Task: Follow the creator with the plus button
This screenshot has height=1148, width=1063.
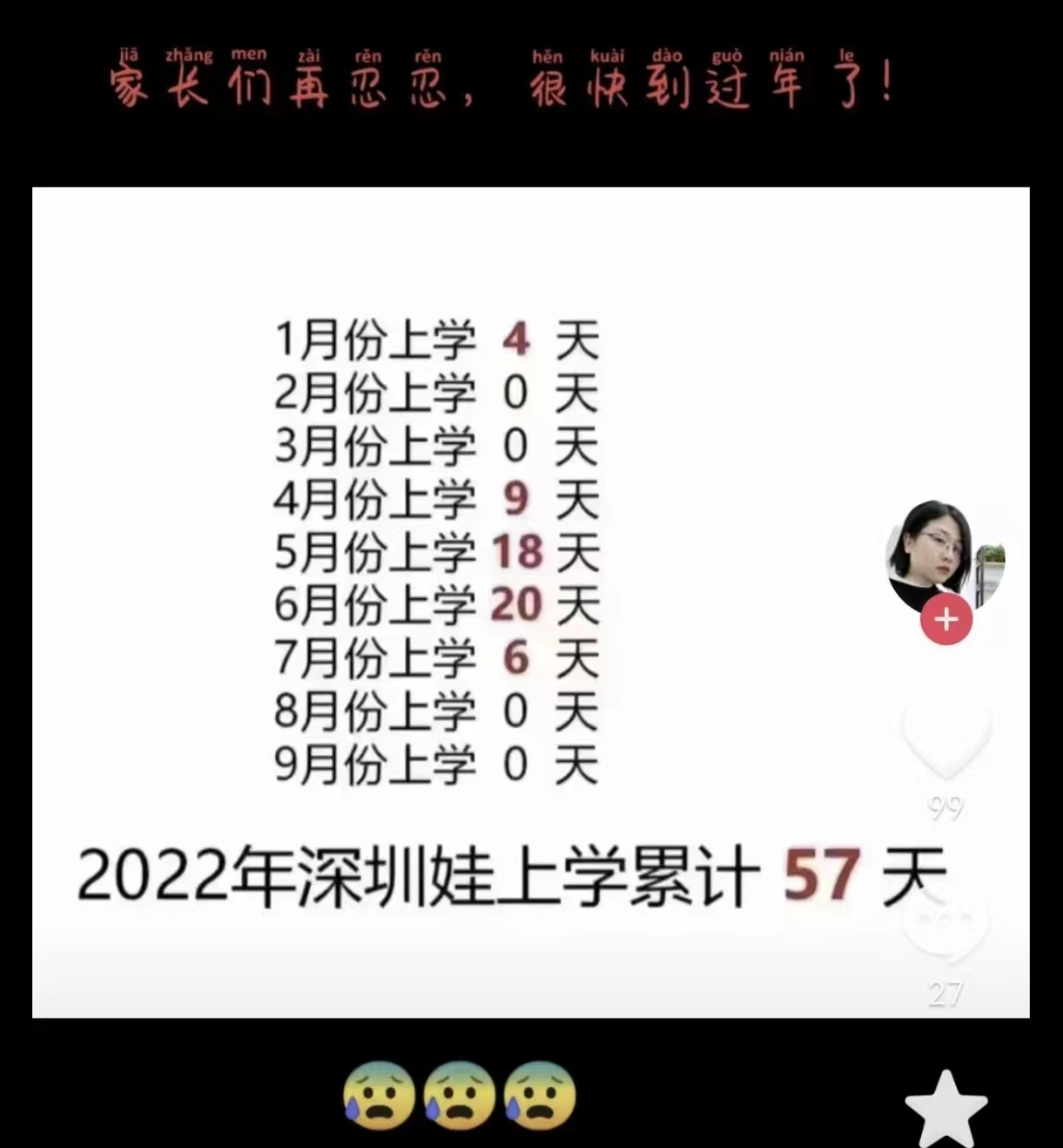Action: [946, 619]
